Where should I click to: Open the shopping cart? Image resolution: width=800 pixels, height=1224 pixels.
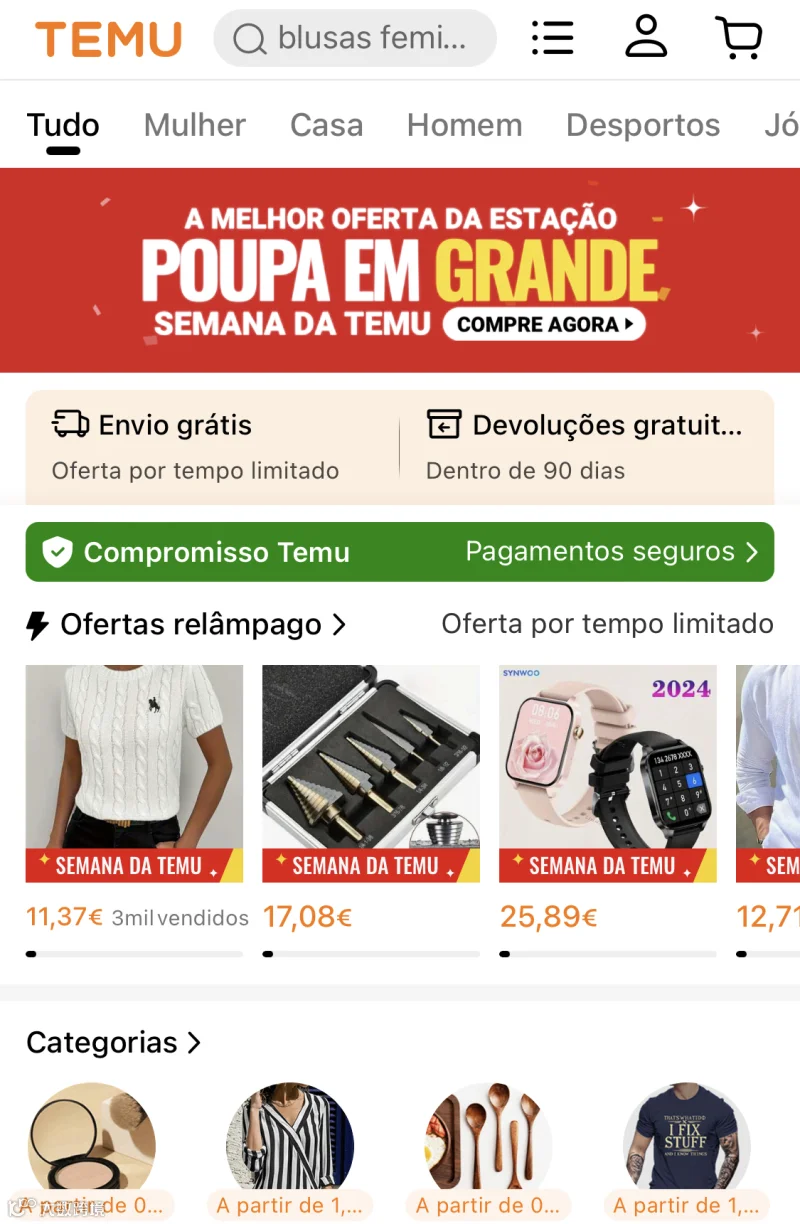click(739, 38)
